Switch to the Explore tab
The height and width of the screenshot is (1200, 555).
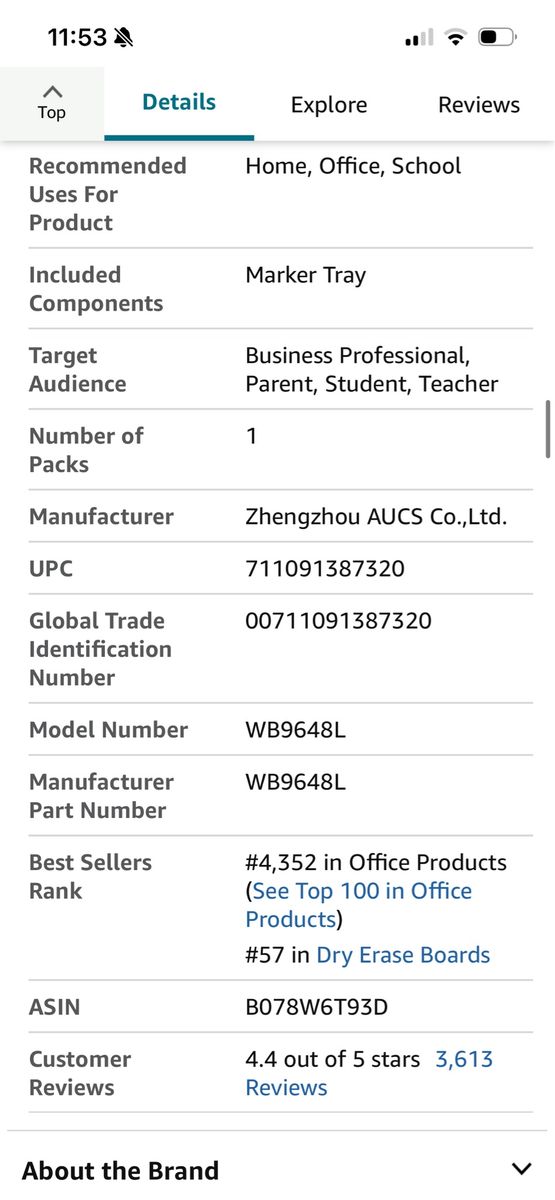point(329,105)
